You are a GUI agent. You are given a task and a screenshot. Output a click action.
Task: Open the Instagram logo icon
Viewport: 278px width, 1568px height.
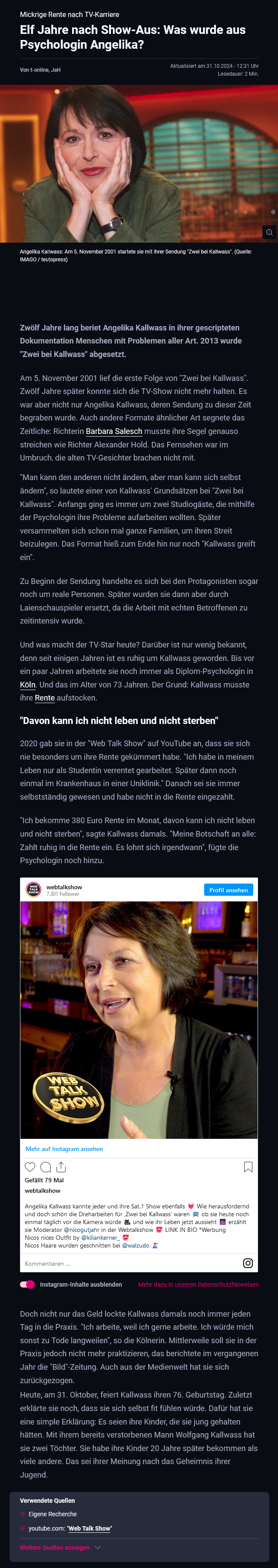[248, 1264]
